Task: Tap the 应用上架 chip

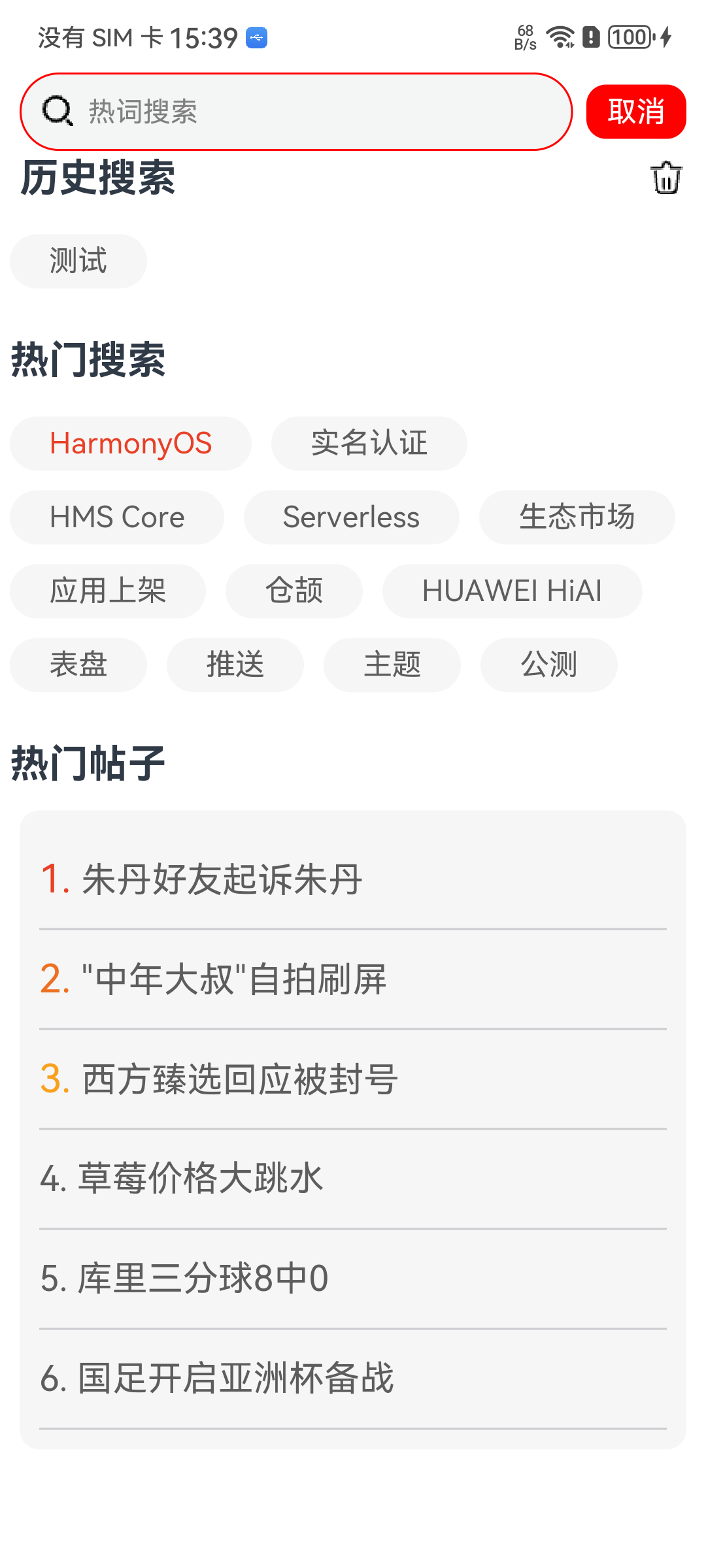Action: click(x=108, y=591)
